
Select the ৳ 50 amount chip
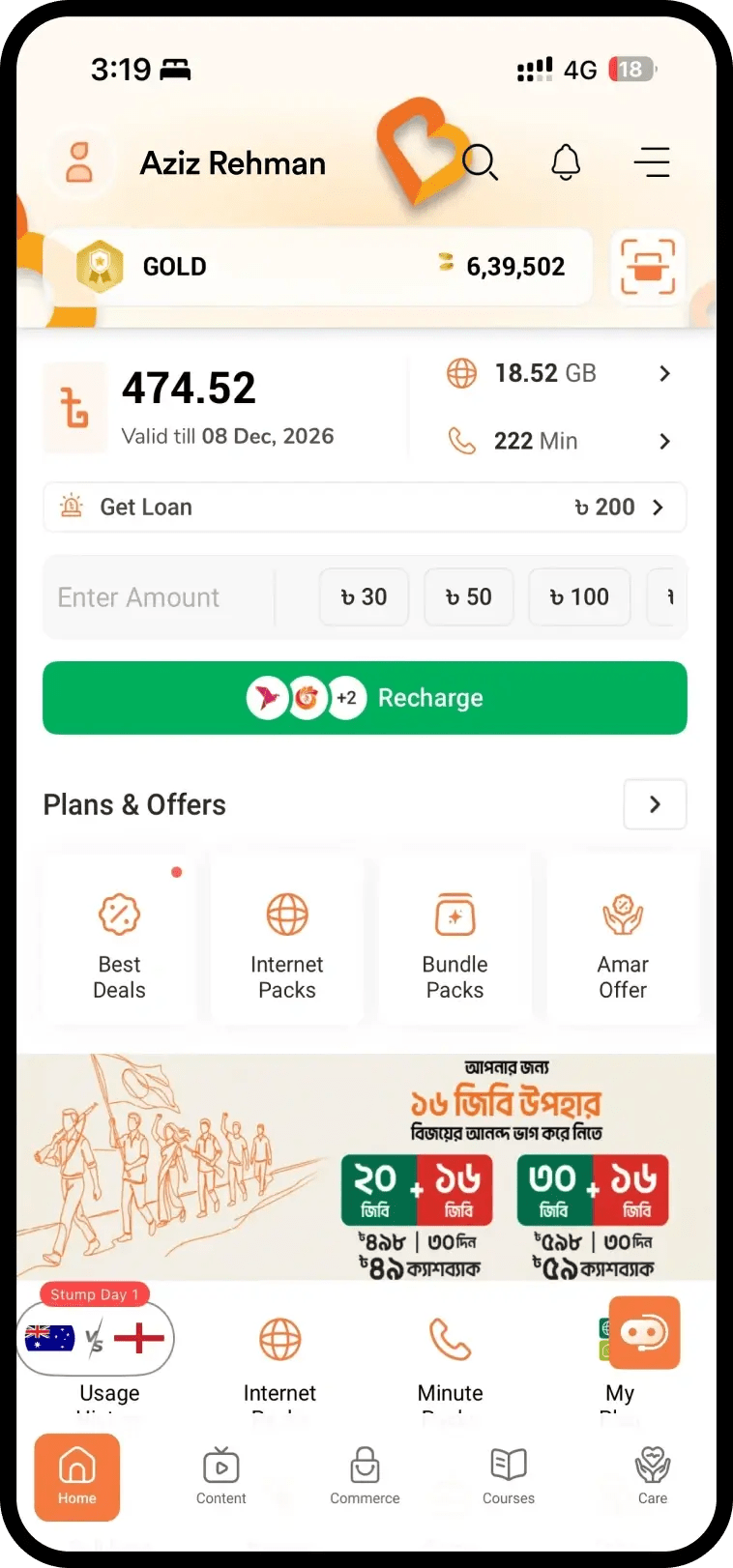(x=469, y=597)
